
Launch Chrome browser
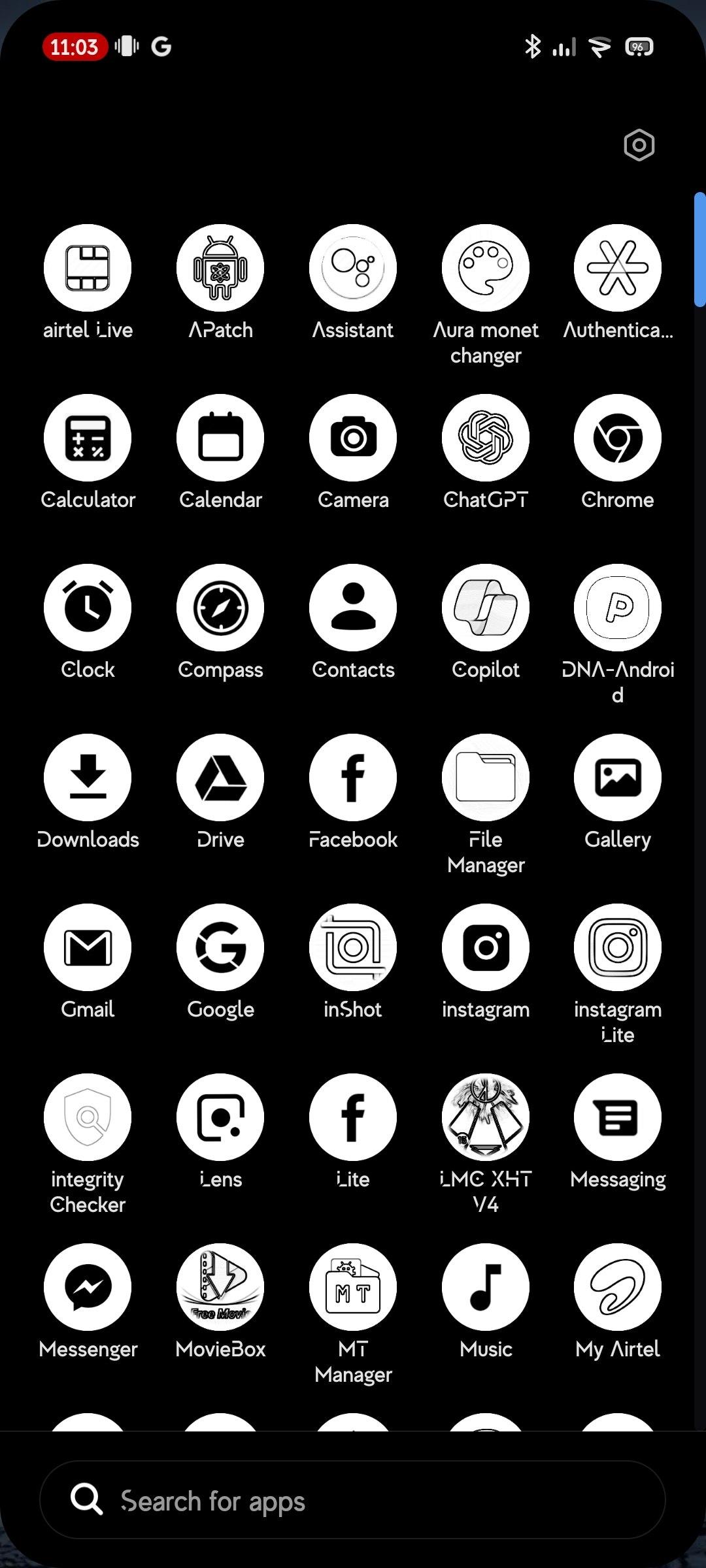(618, 438)
